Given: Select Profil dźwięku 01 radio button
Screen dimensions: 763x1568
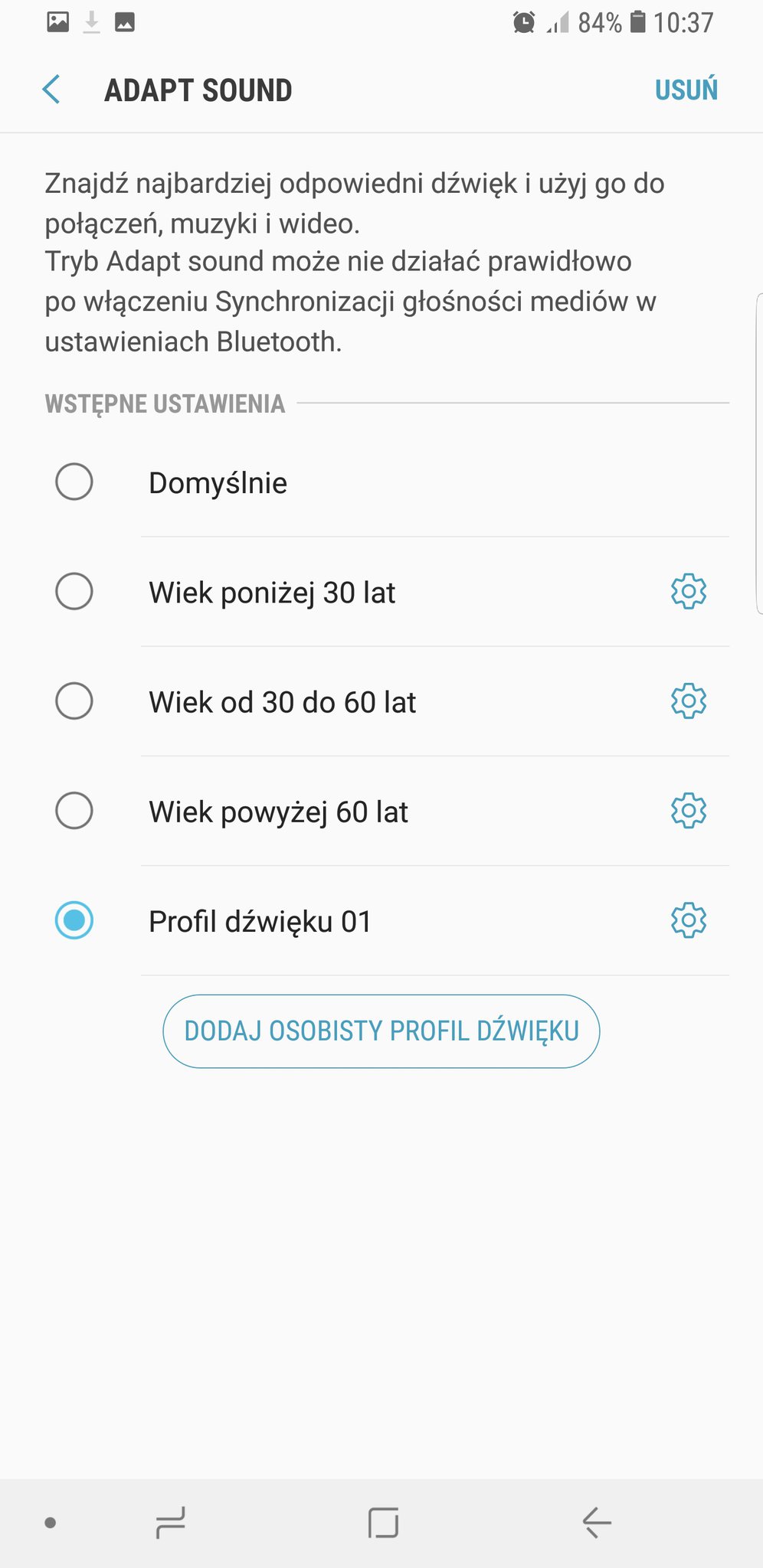Looking at the screenshot, I should tap(74, 920).
